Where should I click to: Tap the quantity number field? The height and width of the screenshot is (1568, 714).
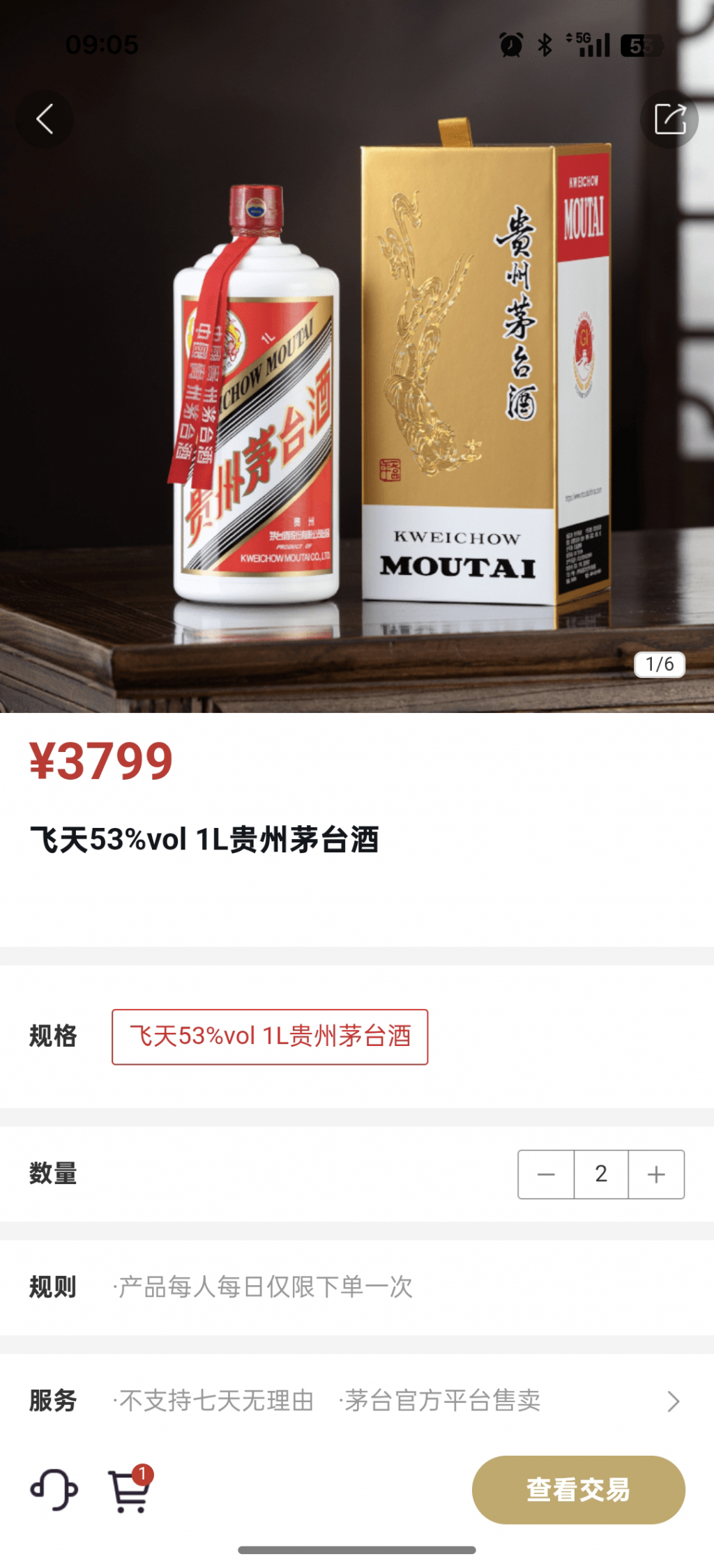(x=601, y=1174)
